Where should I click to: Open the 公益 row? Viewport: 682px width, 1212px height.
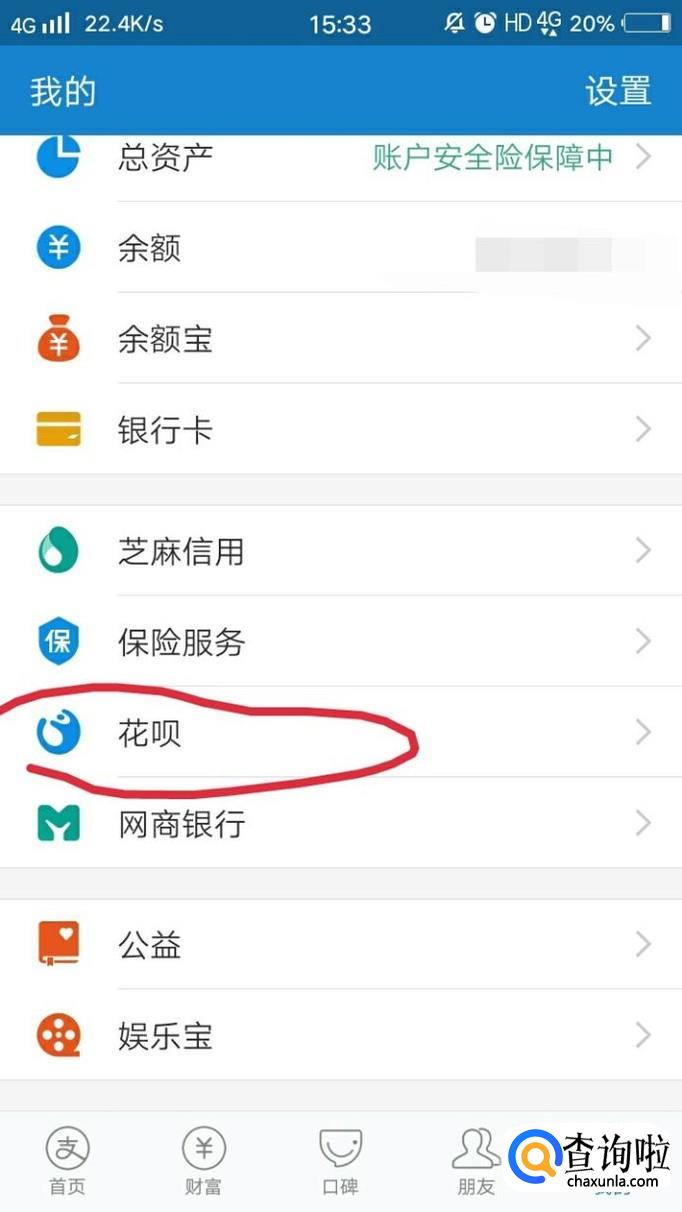point(341,944)
